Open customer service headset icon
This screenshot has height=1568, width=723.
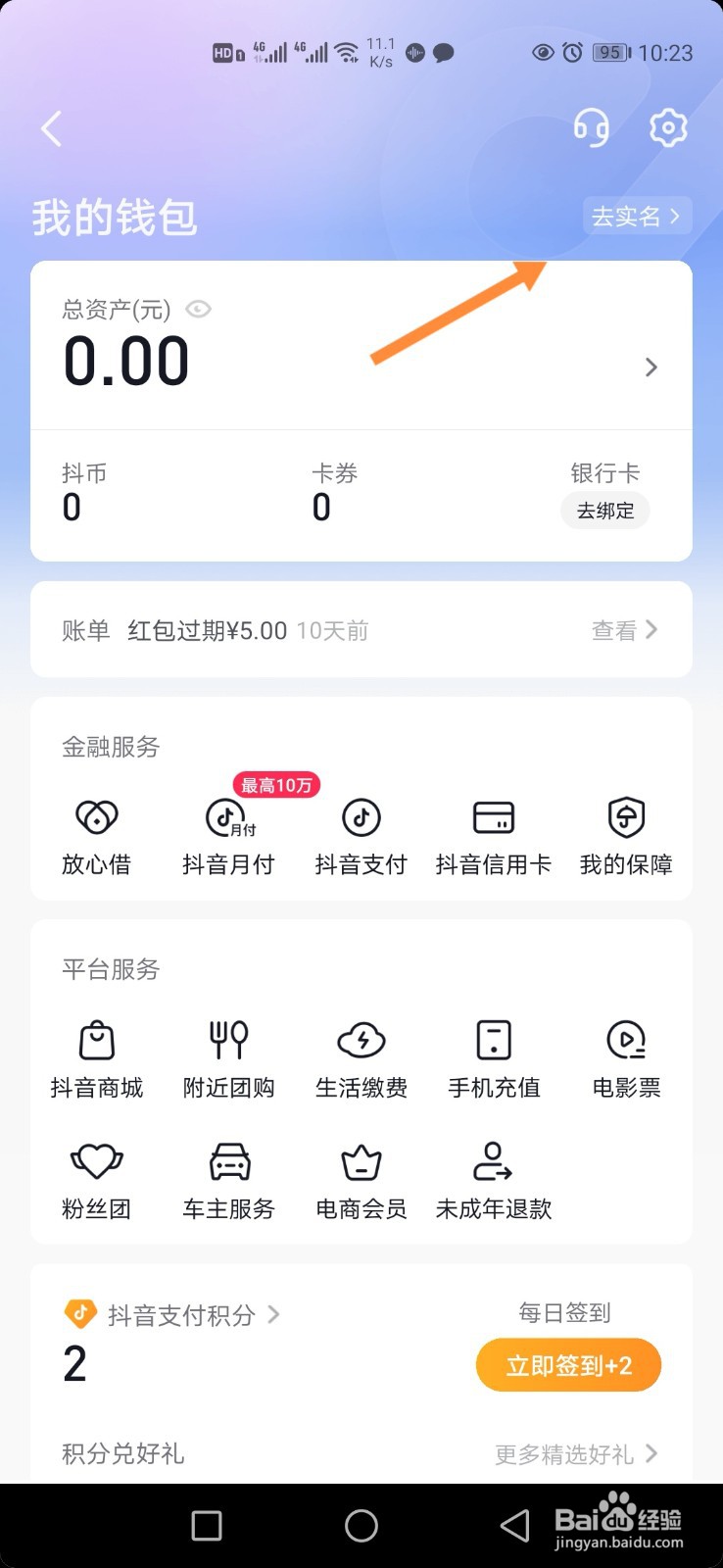tap(591, 127)
